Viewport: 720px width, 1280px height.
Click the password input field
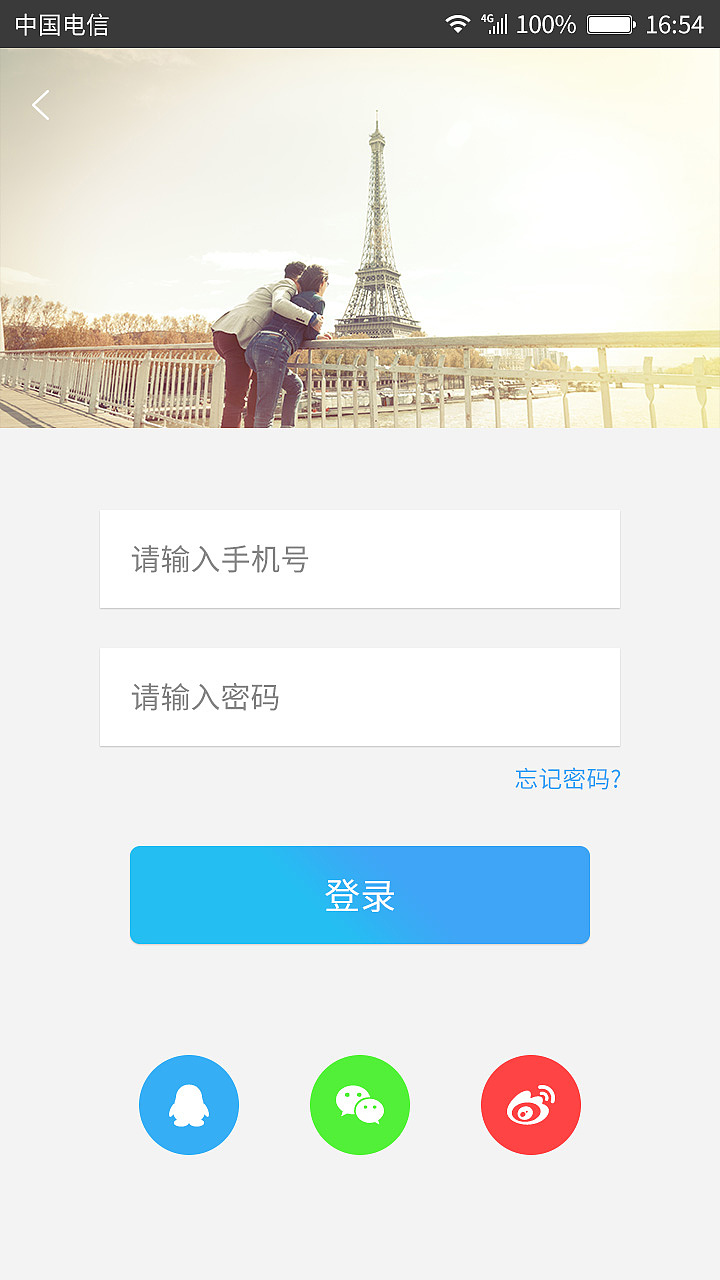point(360,697)
